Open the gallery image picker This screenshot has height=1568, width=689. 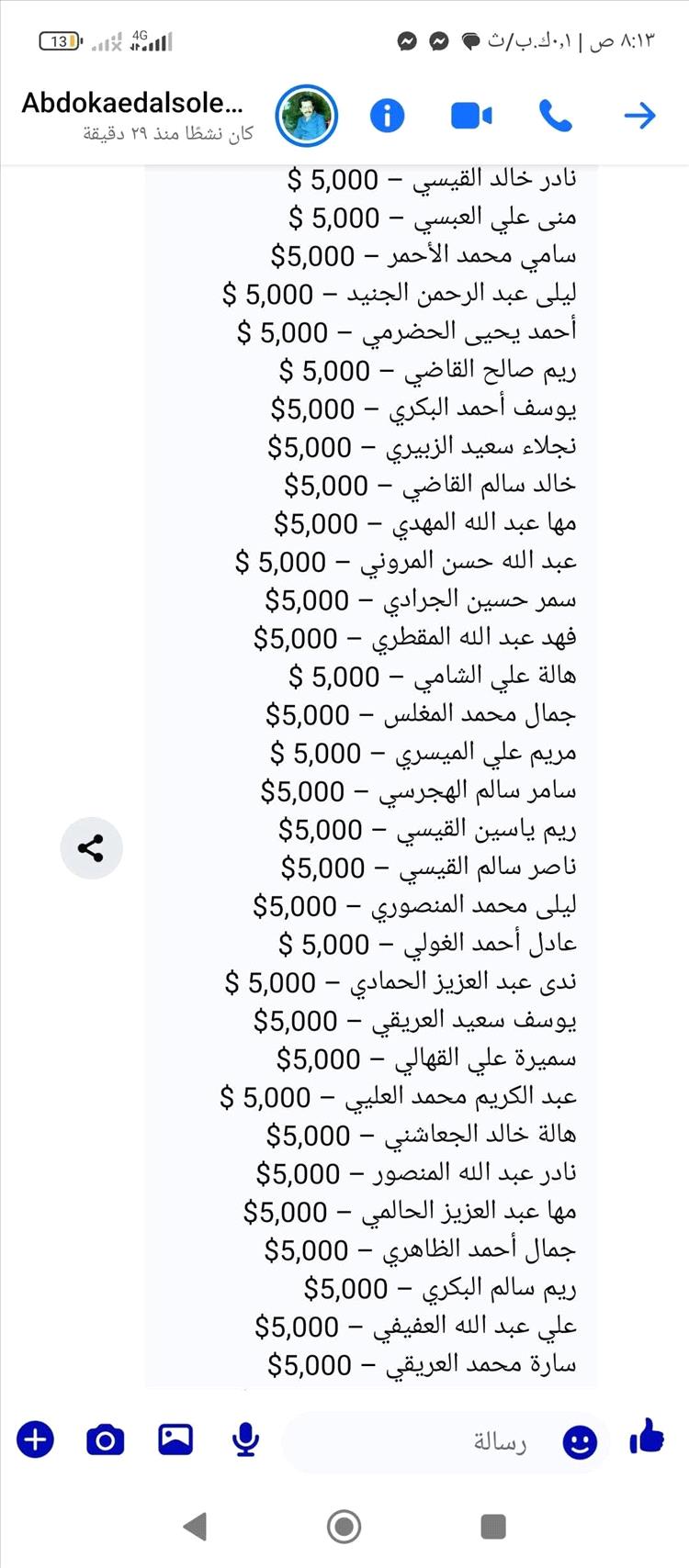point(175,1439)
